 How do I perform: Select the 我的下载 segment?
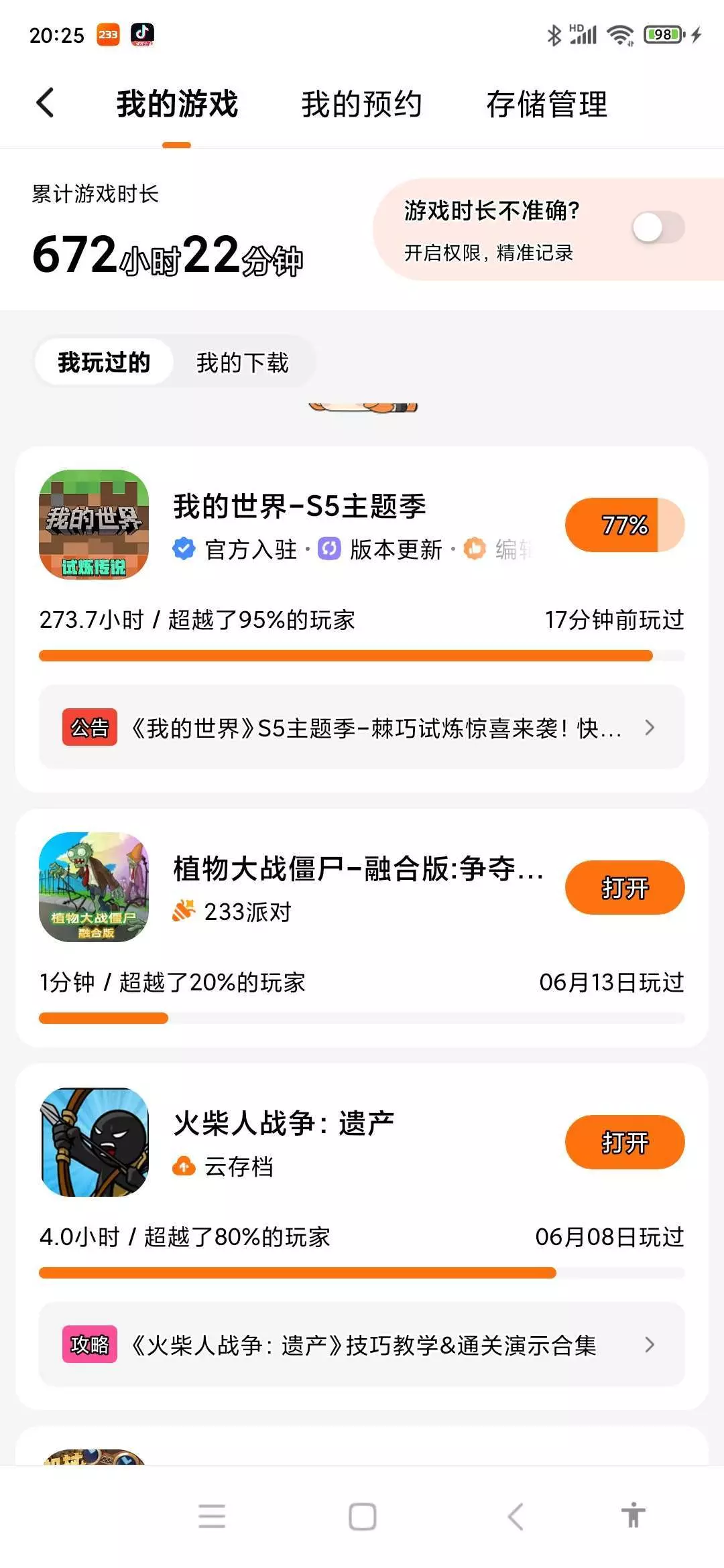(x=242, y=363)
